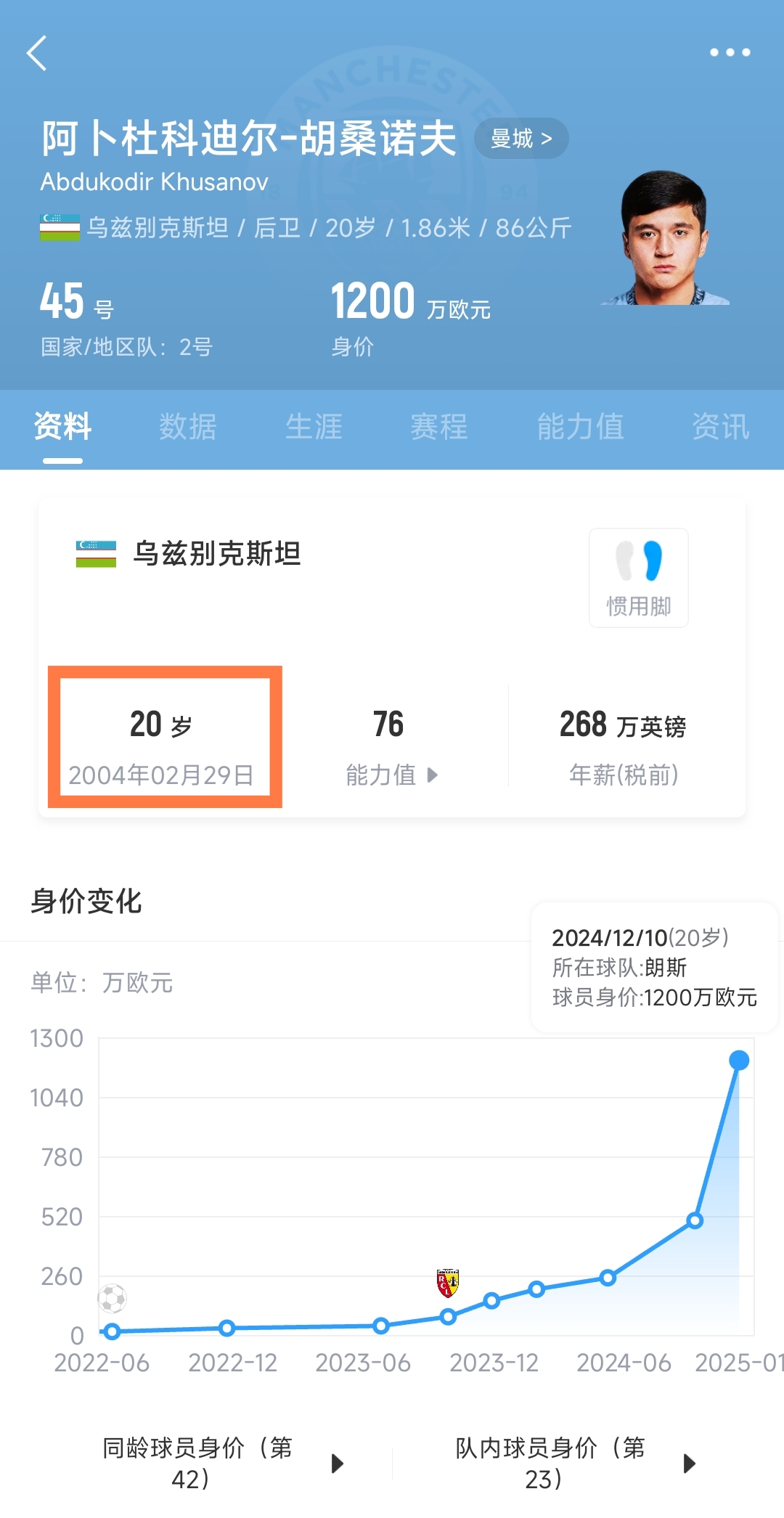
Task: Open the three-dot overflow menu
Action: pyautogui.click(x=730, y=52)
